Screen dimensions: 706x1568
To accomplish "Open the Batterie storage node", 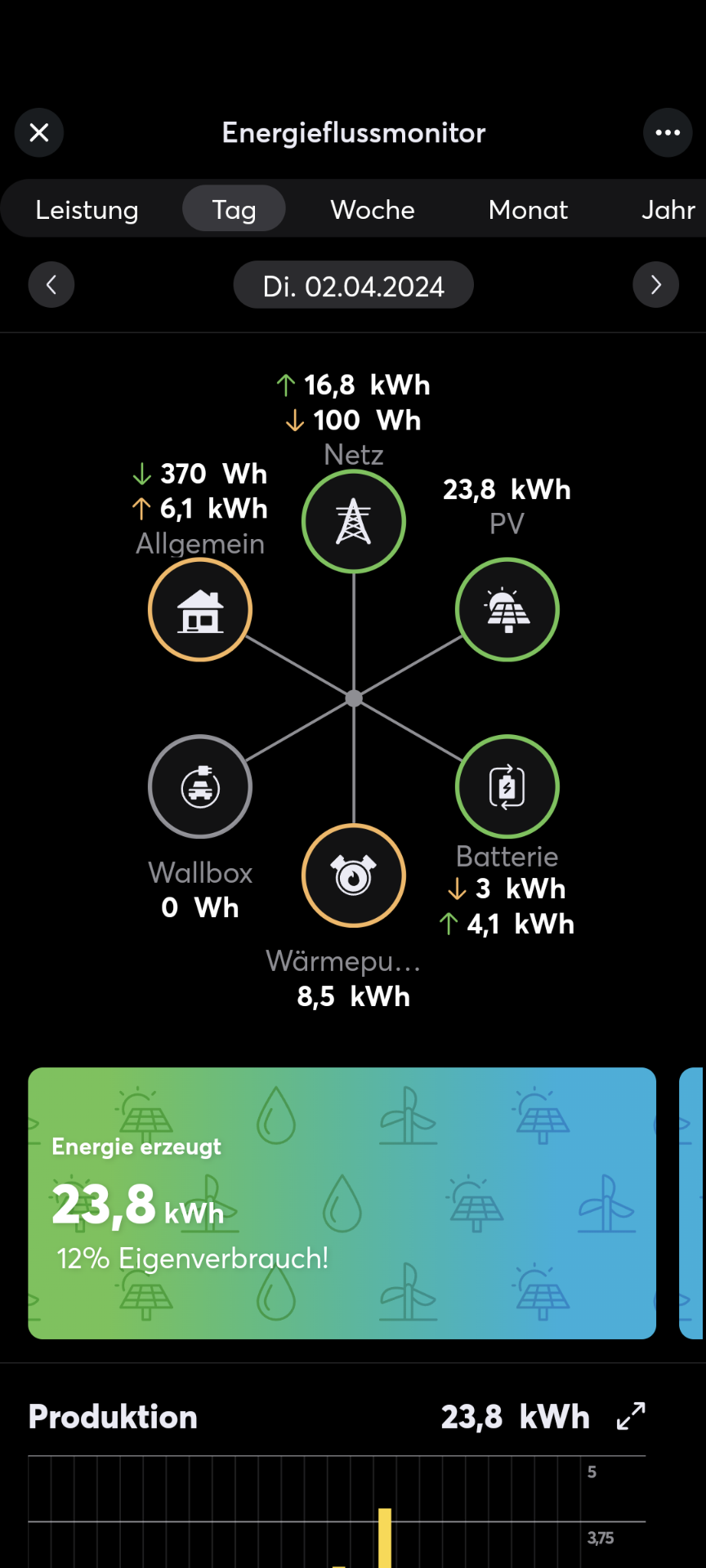I will coord(507,787).
